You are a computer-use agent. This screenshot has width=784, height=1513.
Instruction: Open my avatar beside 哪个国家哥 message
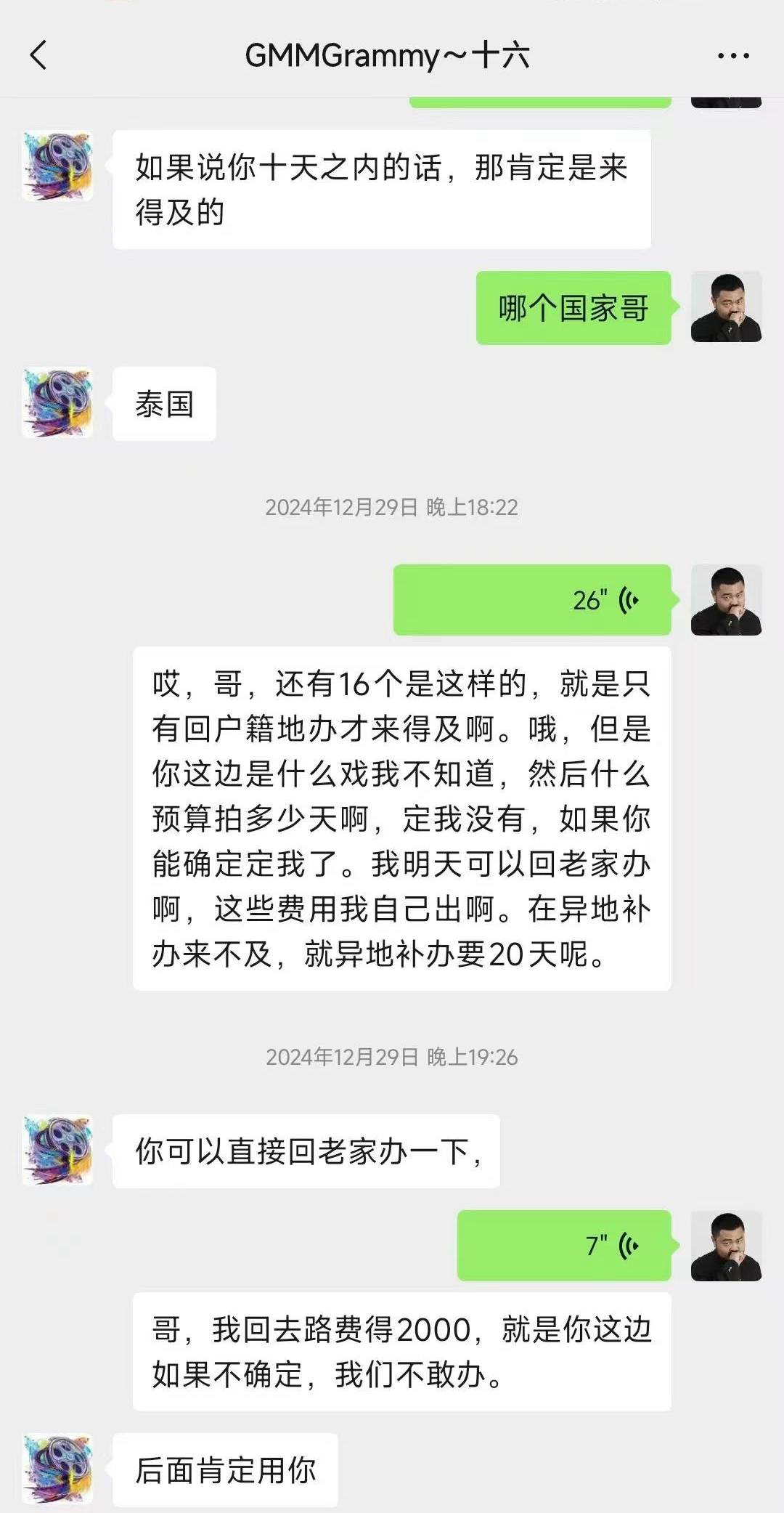coord(726,307)
